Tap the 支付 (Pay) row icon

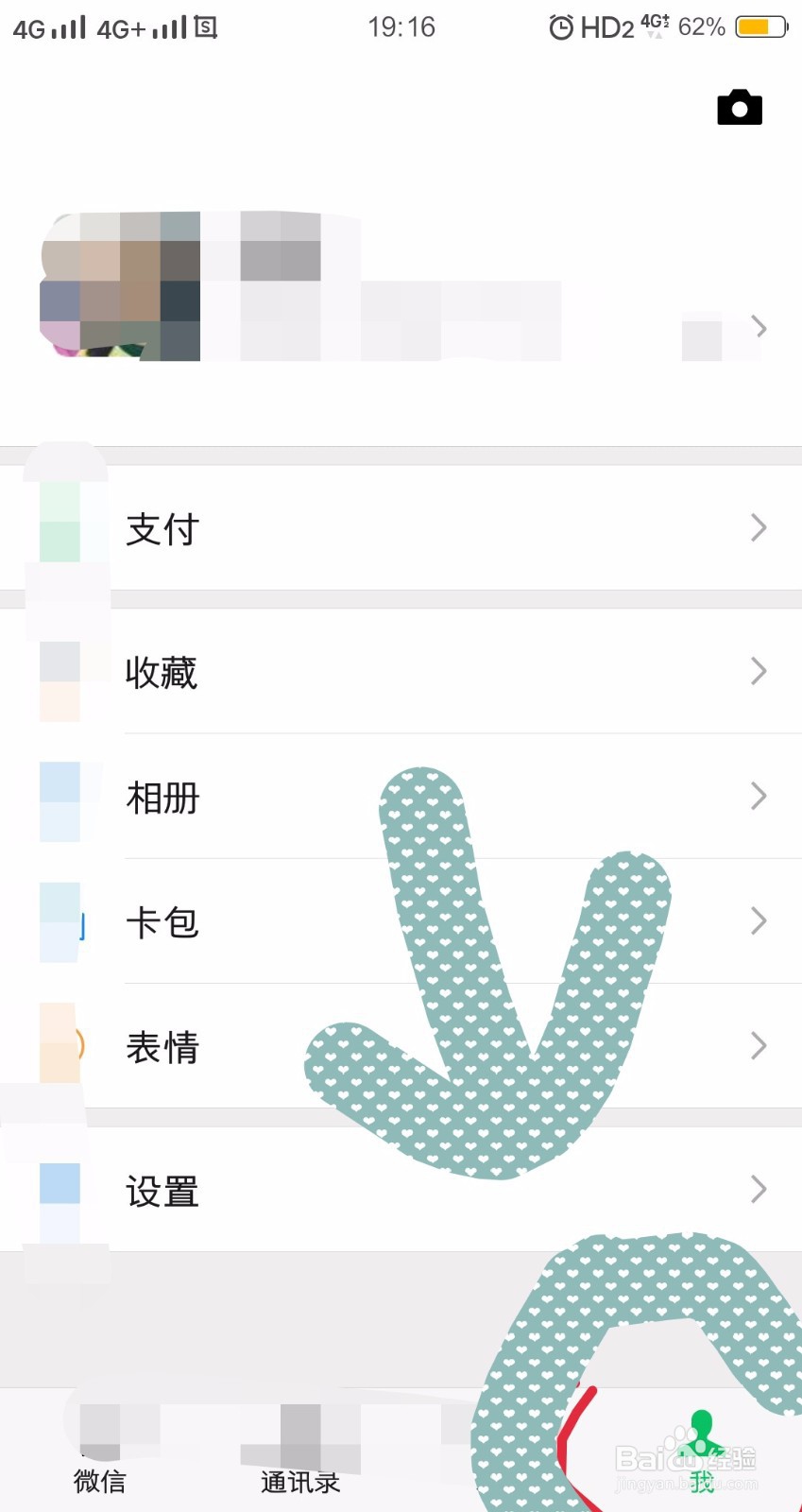point(61,527)
